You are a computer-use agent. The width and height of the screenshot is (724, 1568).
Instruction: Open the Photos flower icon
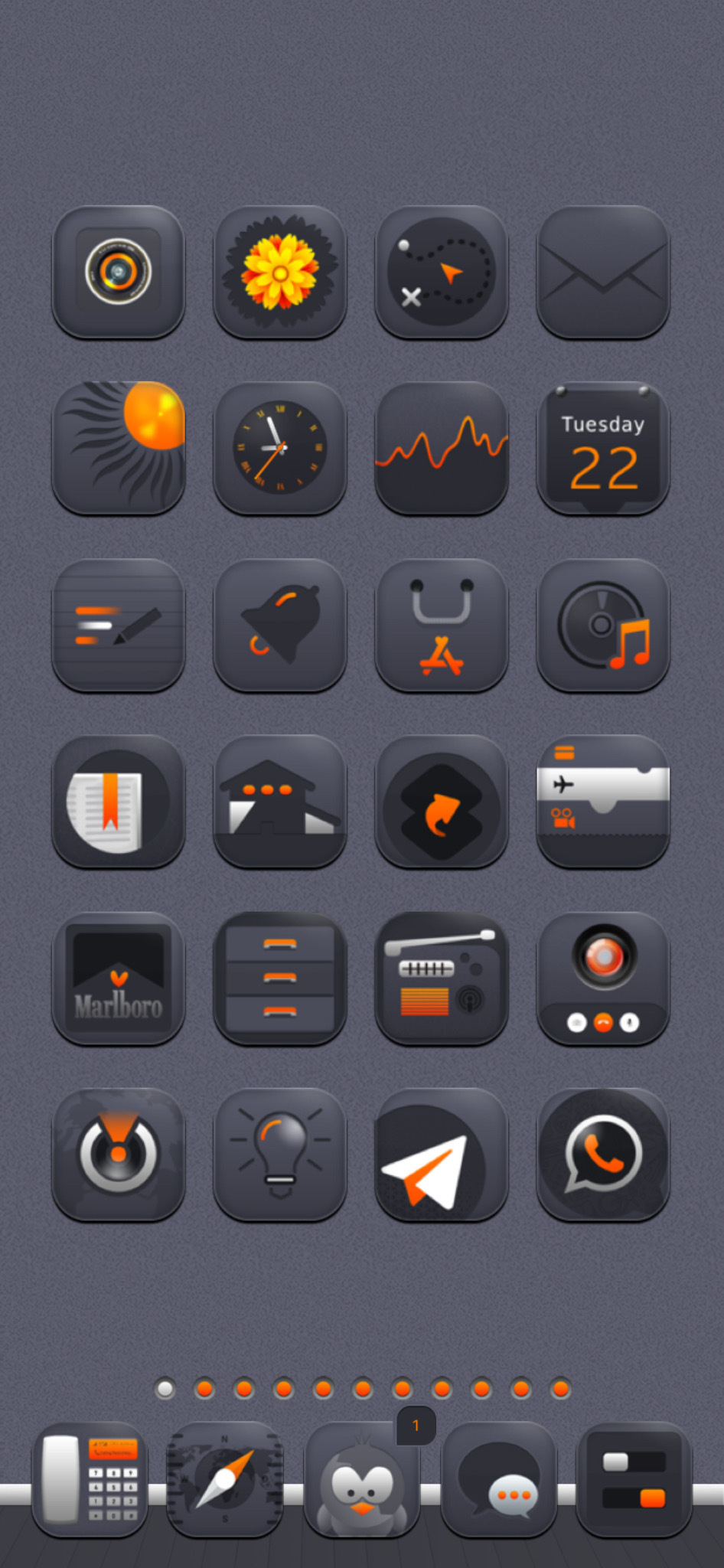pos(280,272)
